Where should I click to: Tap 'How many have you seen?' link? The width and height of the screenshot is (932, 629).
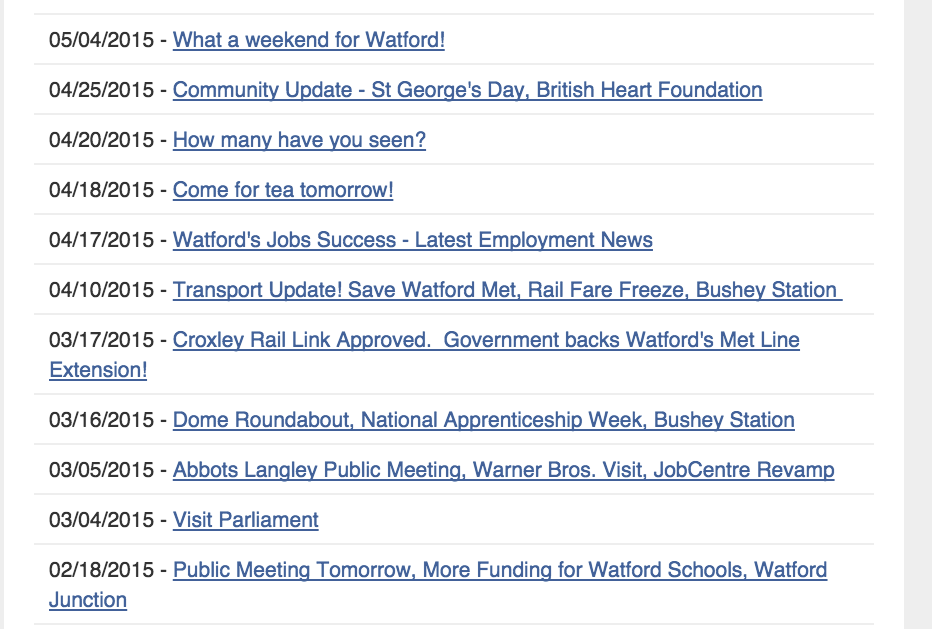[299, 140]
